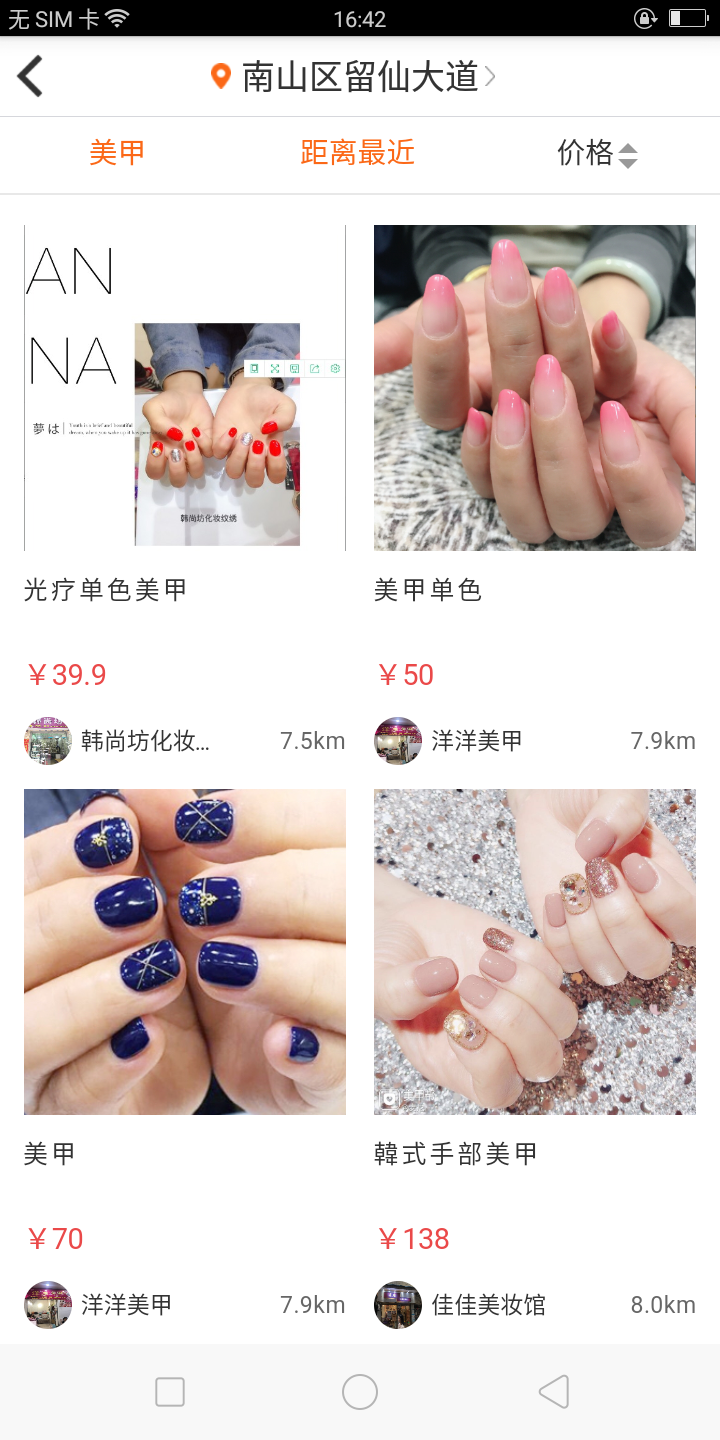Open the 光疗单色美甲 service listing
This screenshot has width=720, height=1440.
(185, 388)
